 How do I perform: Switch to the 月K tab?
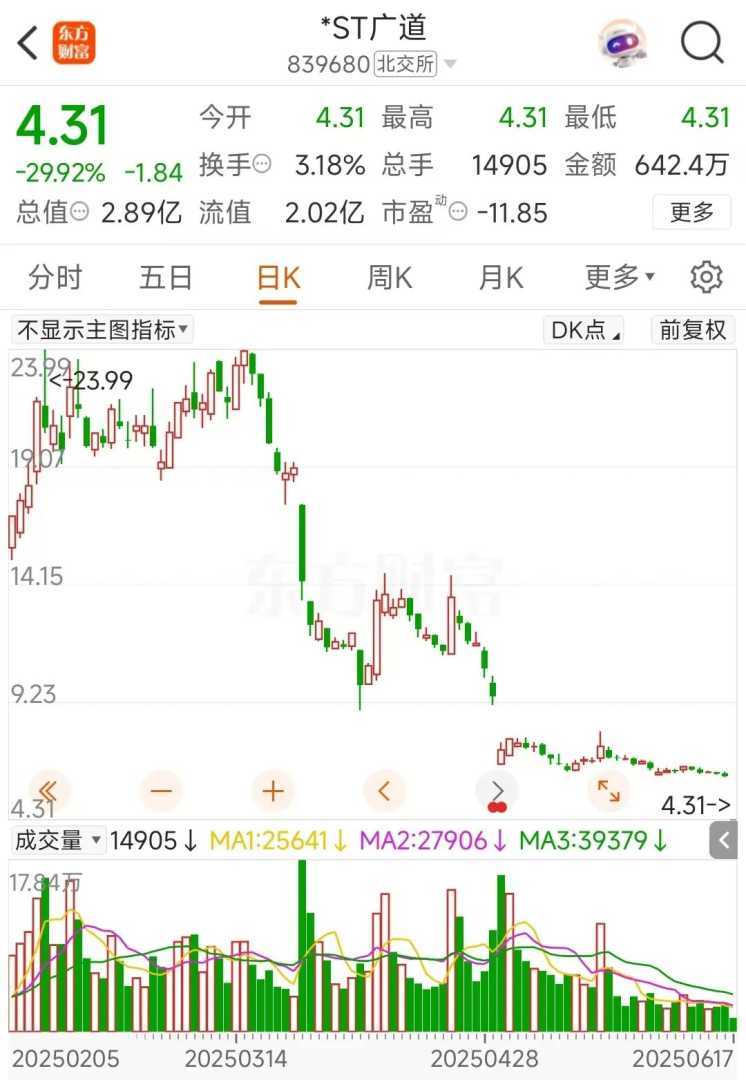pyautogui.click(x=501, y=277)
